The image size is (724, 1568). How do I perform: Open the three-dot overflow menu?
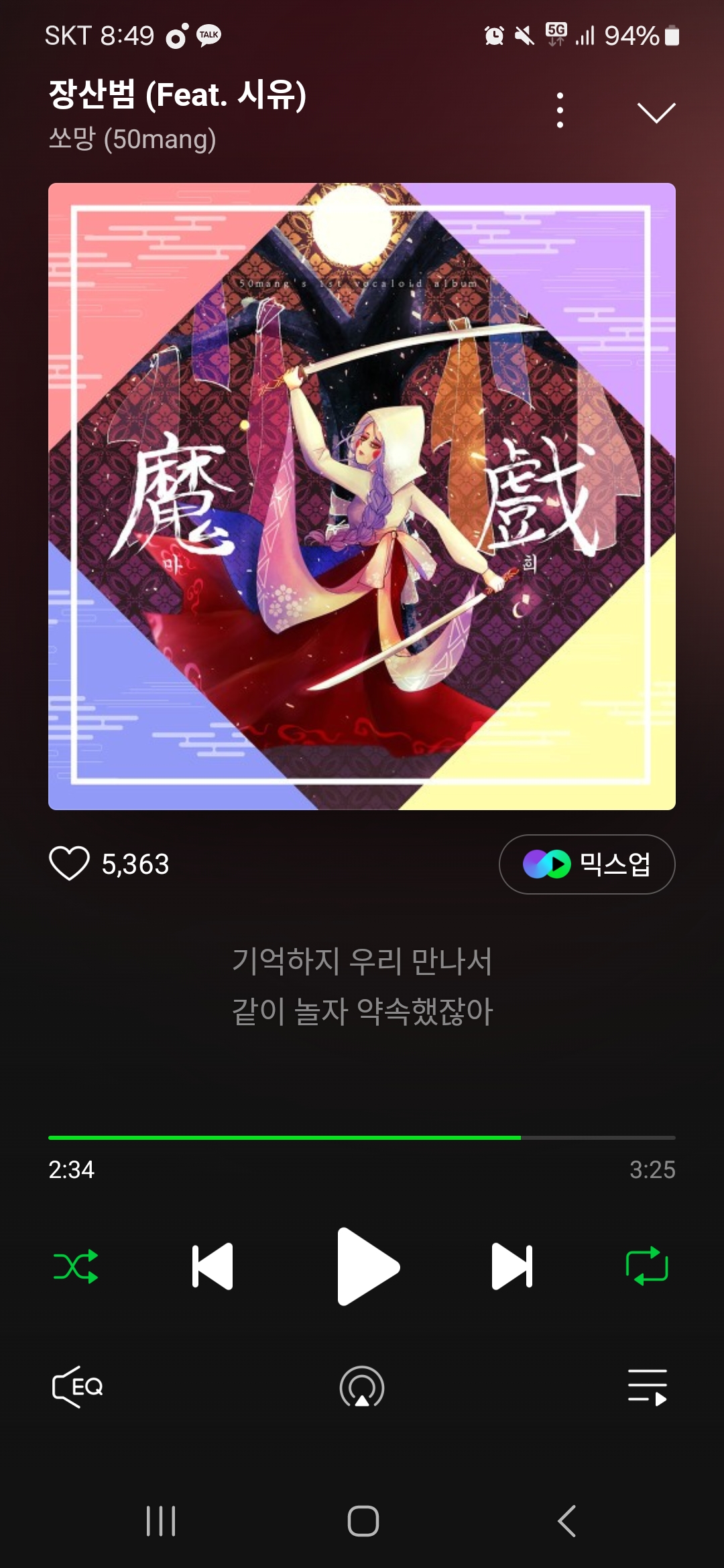tap(560, 111)
